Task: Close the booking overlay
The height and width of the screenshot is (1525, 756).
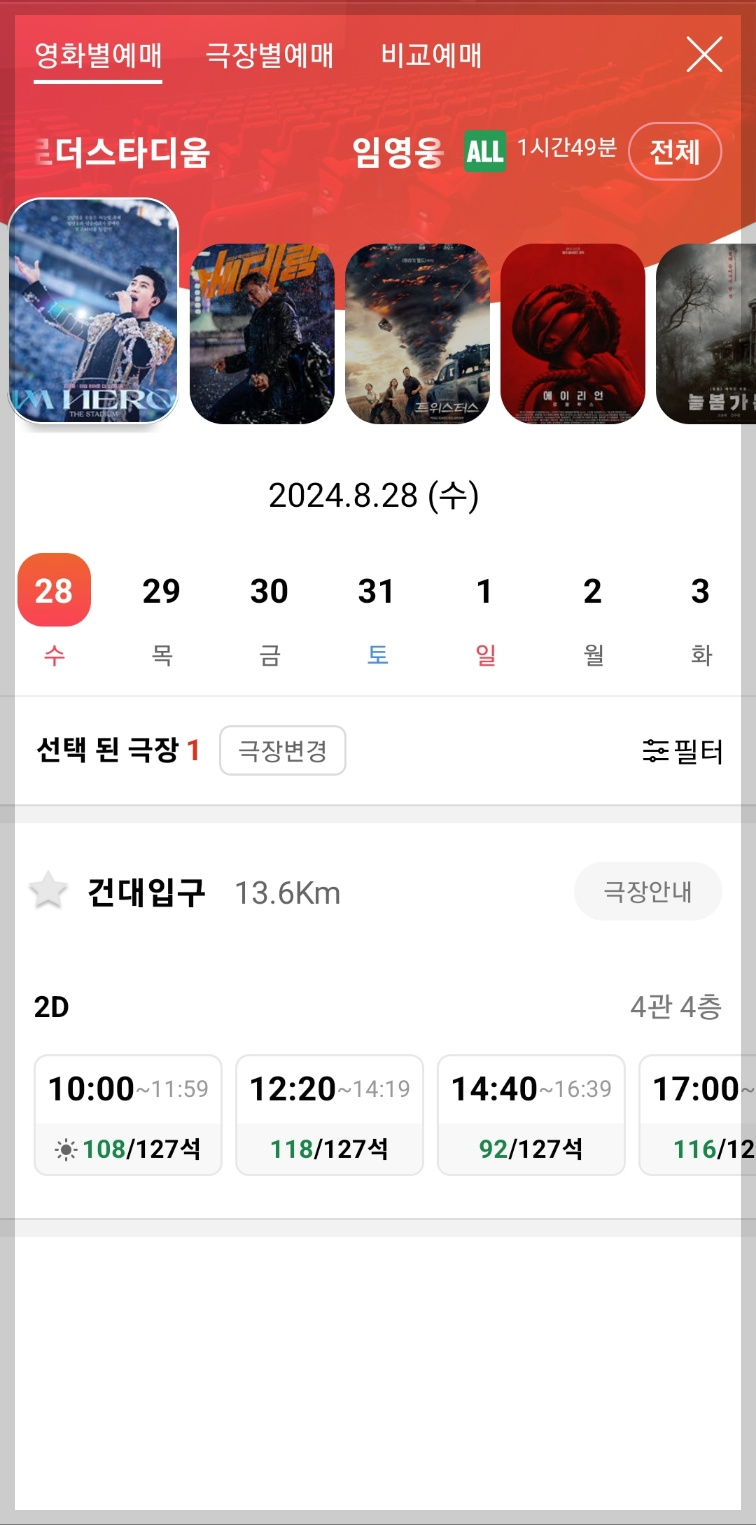Action: [705, 55]
